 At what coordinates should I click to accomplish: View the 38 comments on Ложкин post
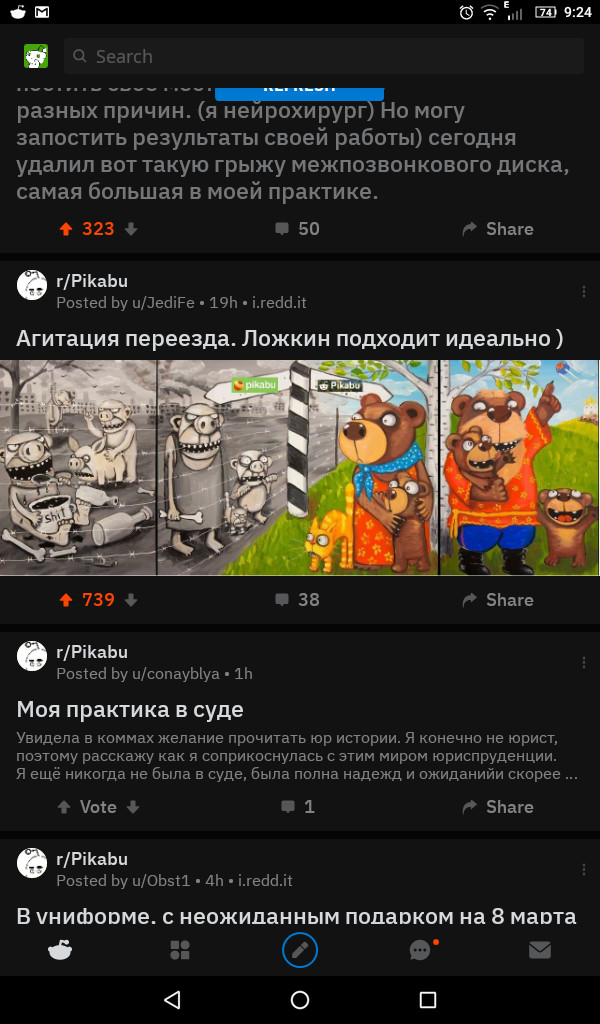[x=297, y=600]
